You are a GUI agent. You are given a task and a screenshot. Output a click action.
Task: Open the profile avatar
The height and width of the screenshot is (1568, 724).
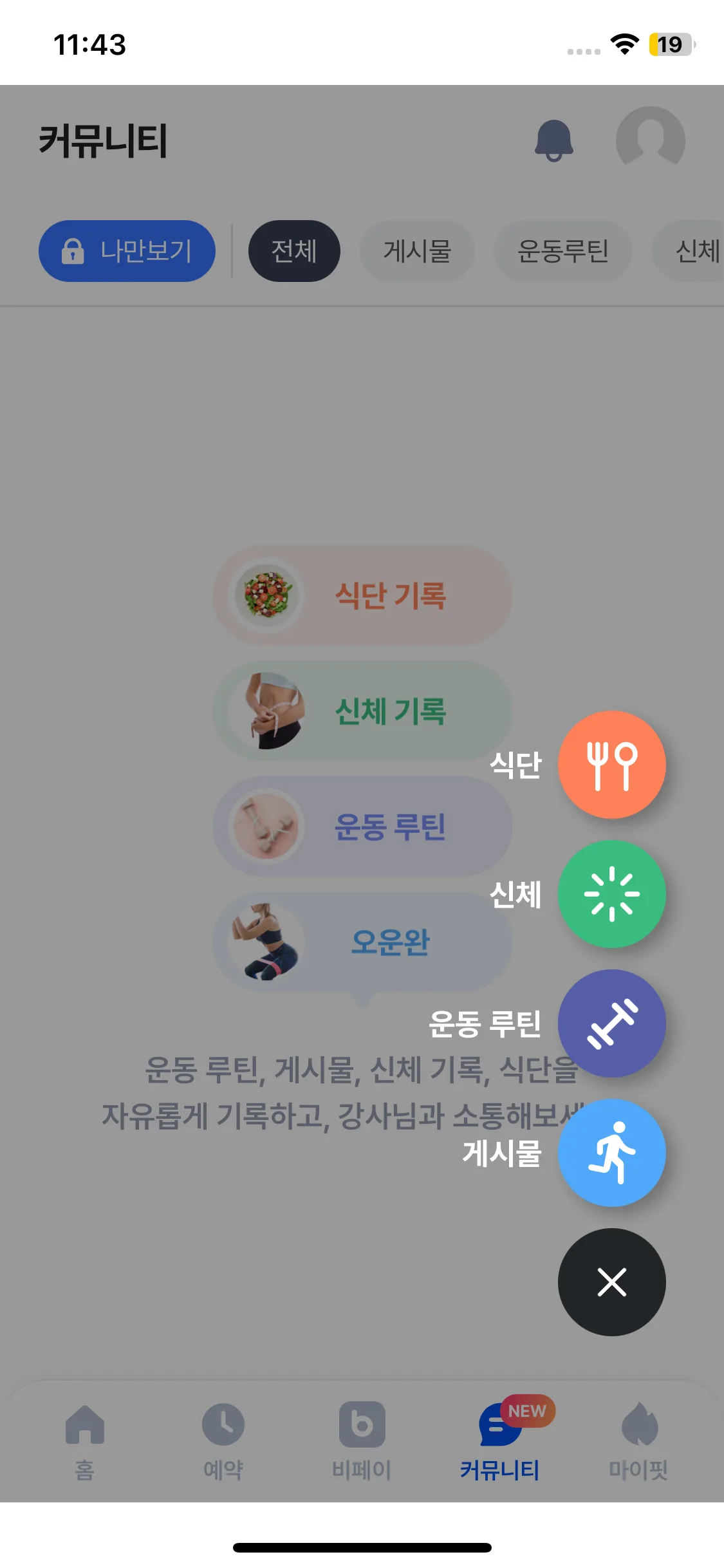(650, 140)
